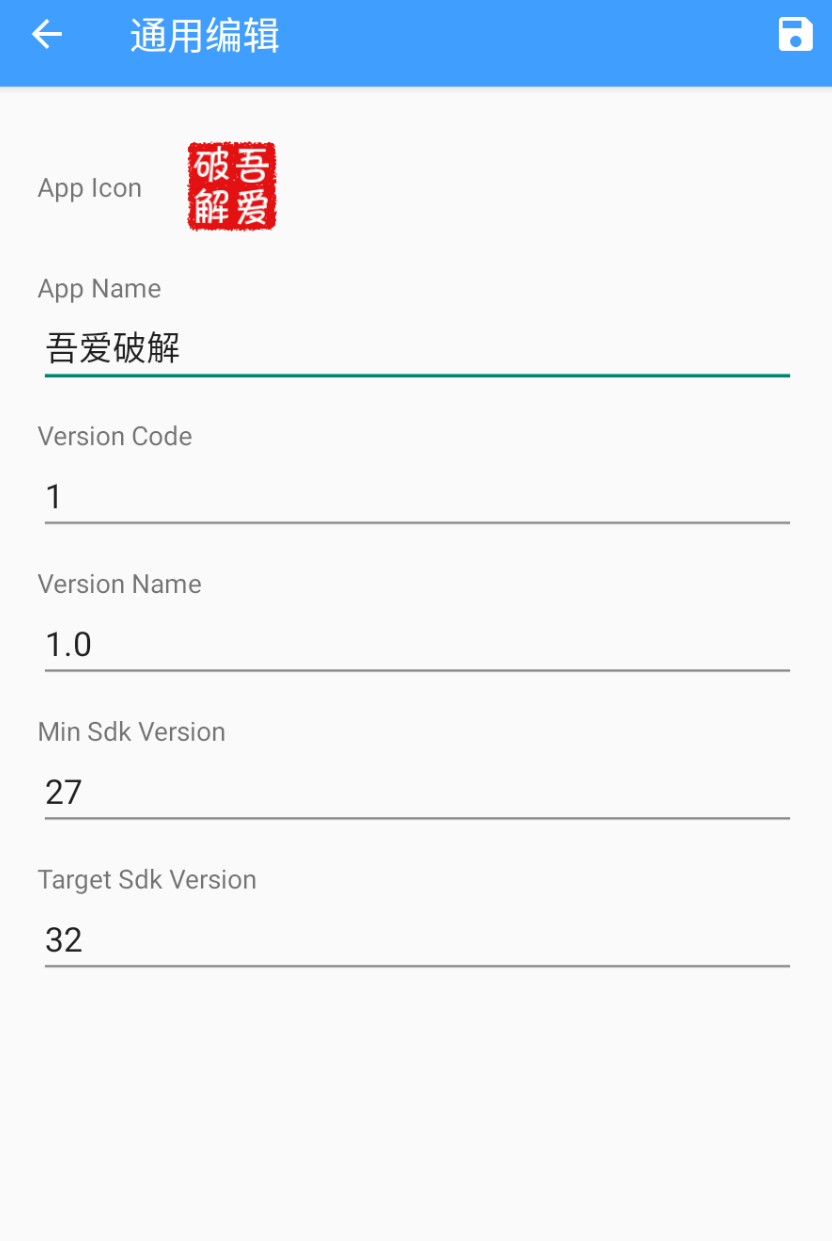This screenshot has height=1241, width=832.
Task: Open the app icon picker via the red seal image
Action: (231, 186)
